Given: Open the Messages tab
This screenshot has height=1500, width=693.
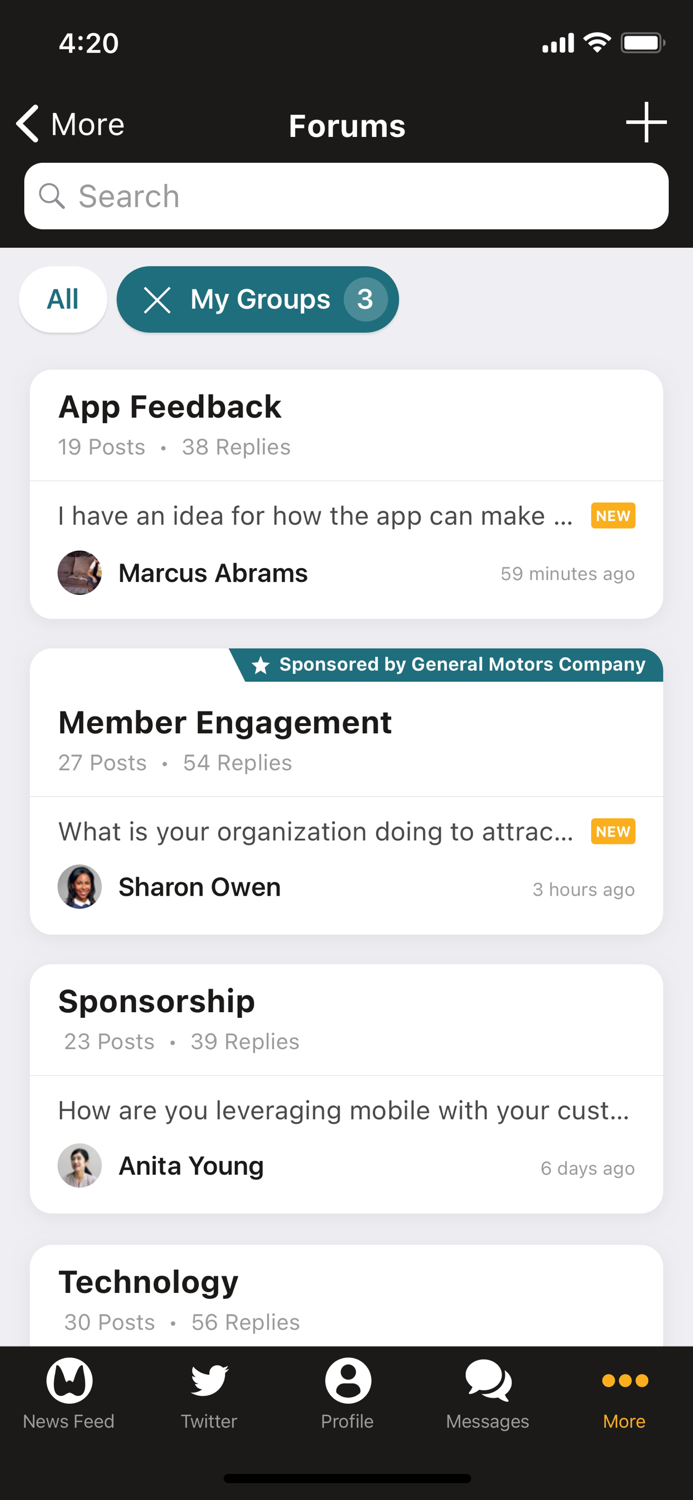Looking at the screenshot, I should pyautogui.click(x=487, y=1394).
